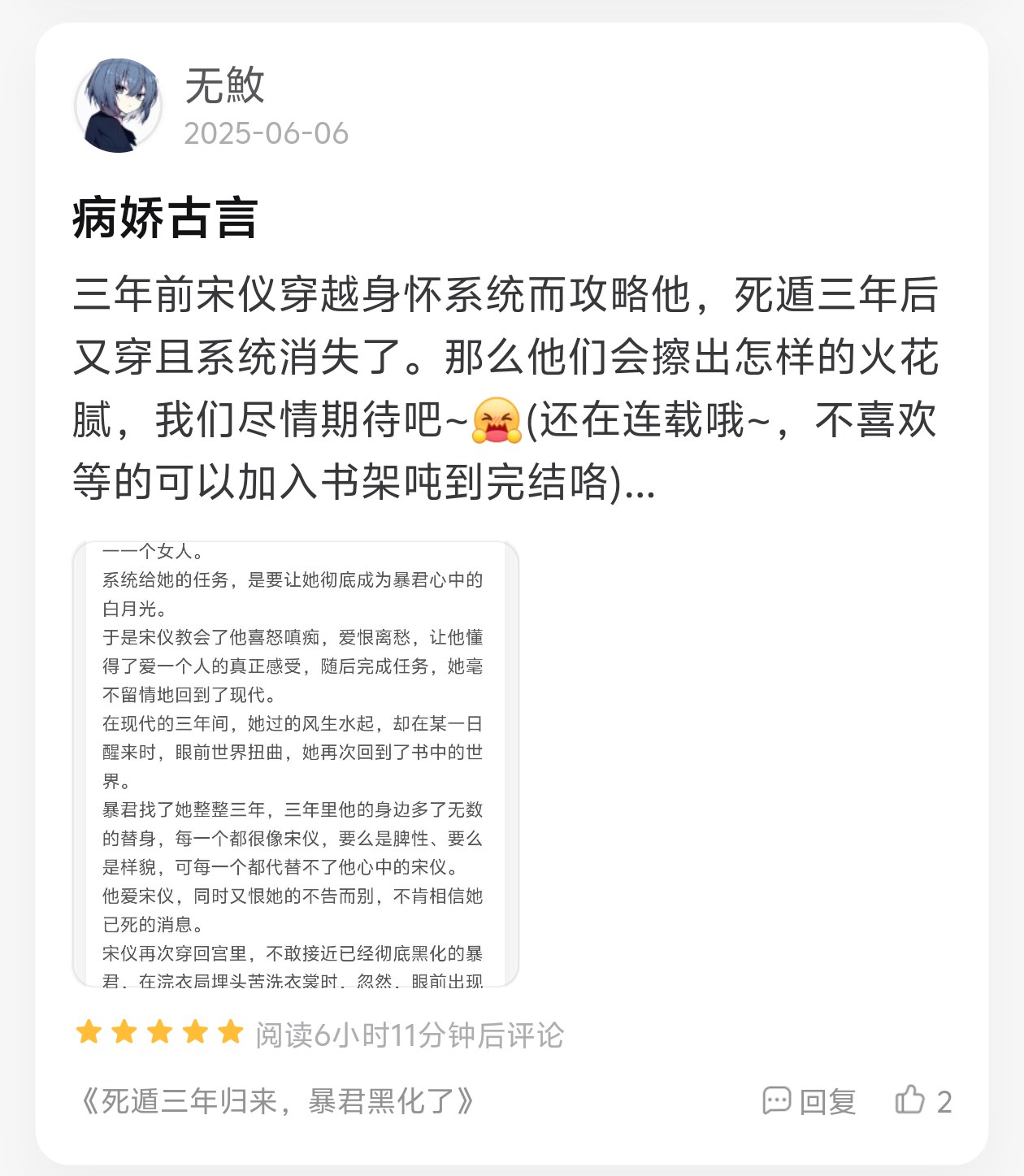Like this review with thumbs-up
Viewport: 1024px width, 1176px height.
922,1101
